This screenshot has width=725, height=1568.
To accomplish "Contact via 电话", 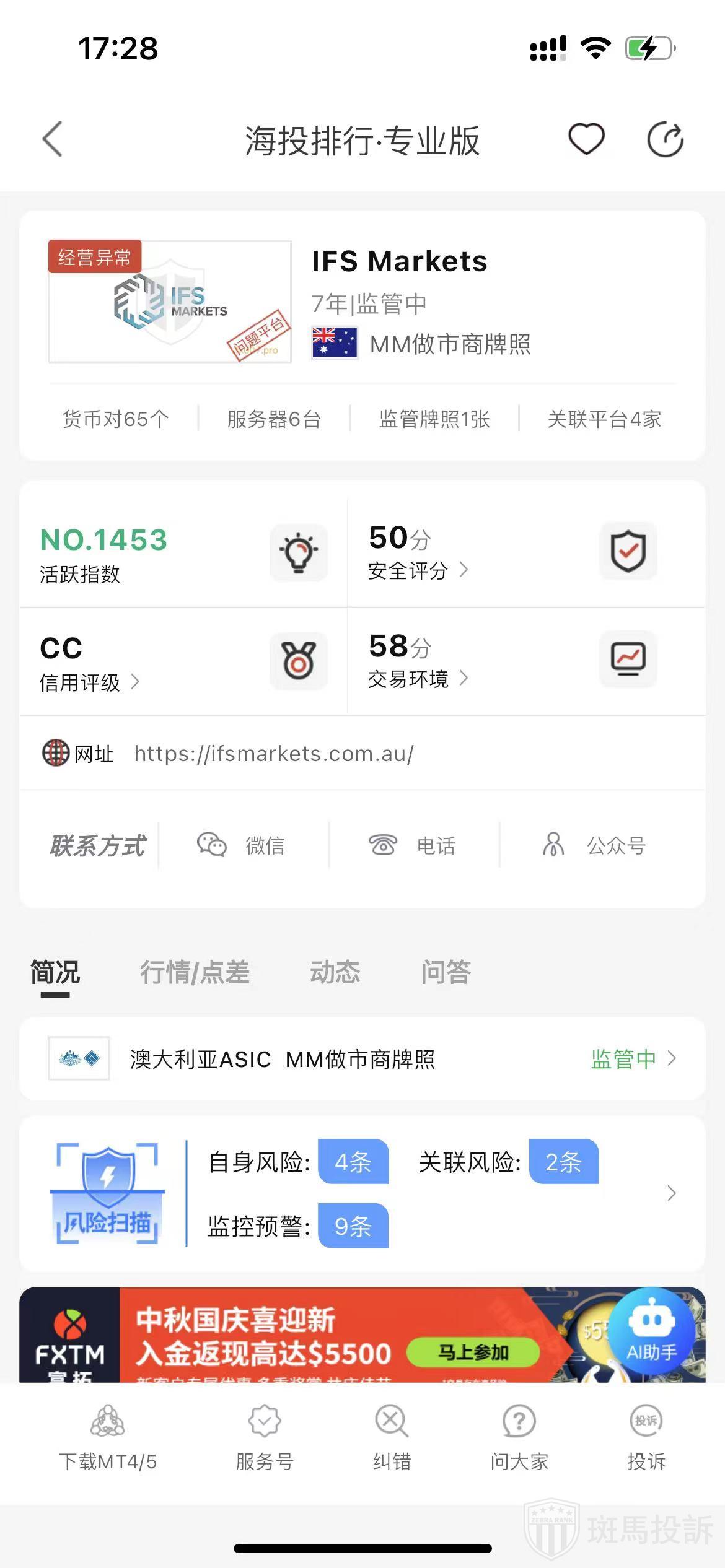I will [413, 845].
